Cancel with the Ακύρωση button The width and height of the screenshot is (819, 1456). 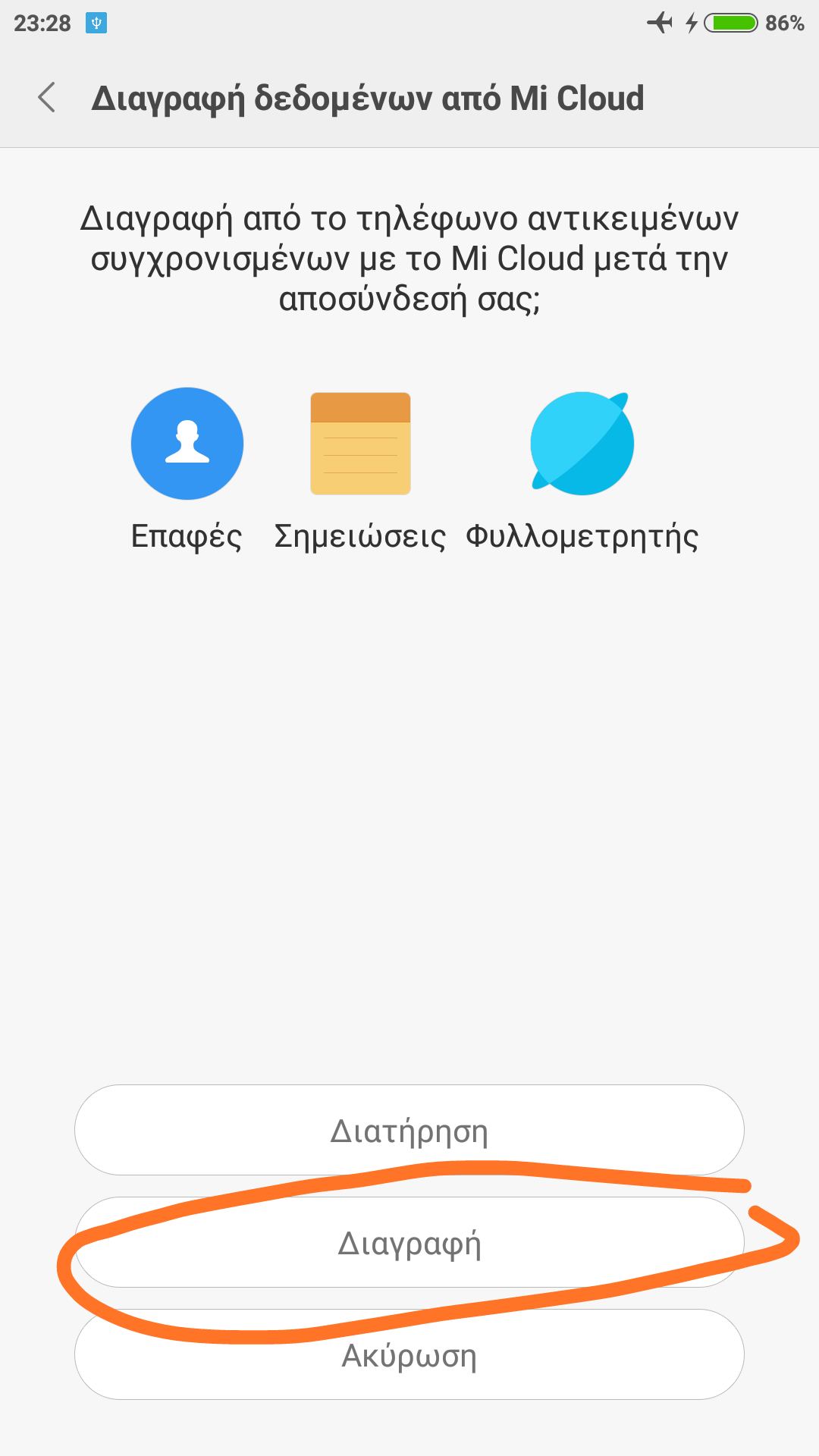(x=409, y=1355)
